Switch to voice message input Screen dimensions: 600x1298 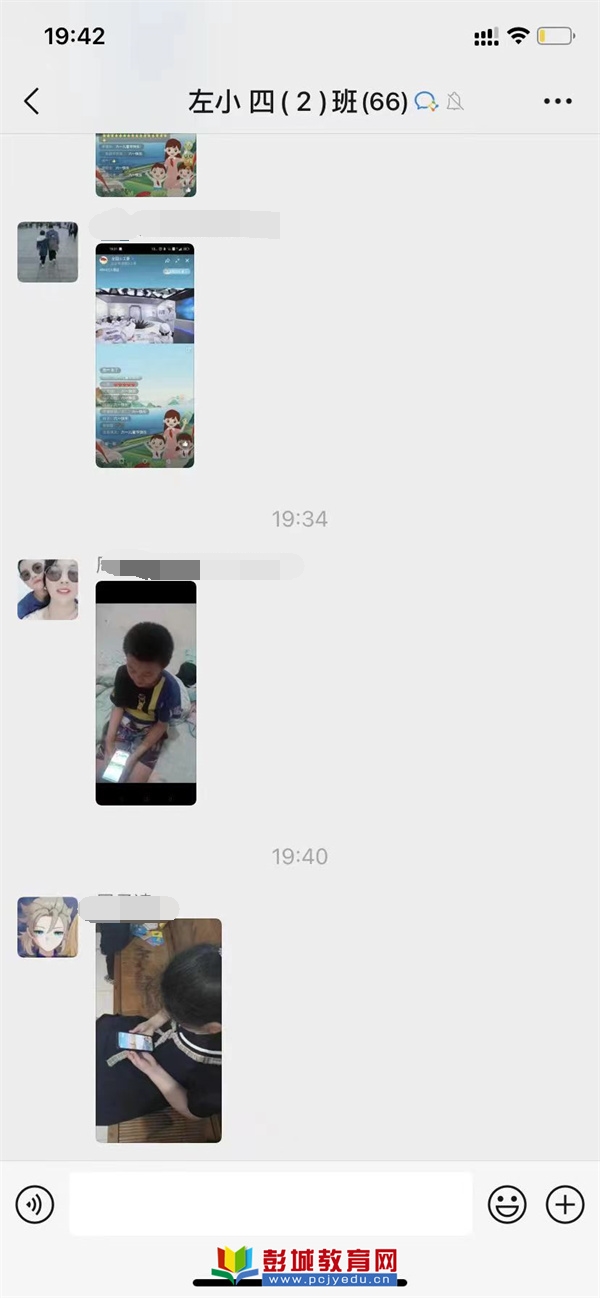pyautogui.click(x=35, y=1204)
